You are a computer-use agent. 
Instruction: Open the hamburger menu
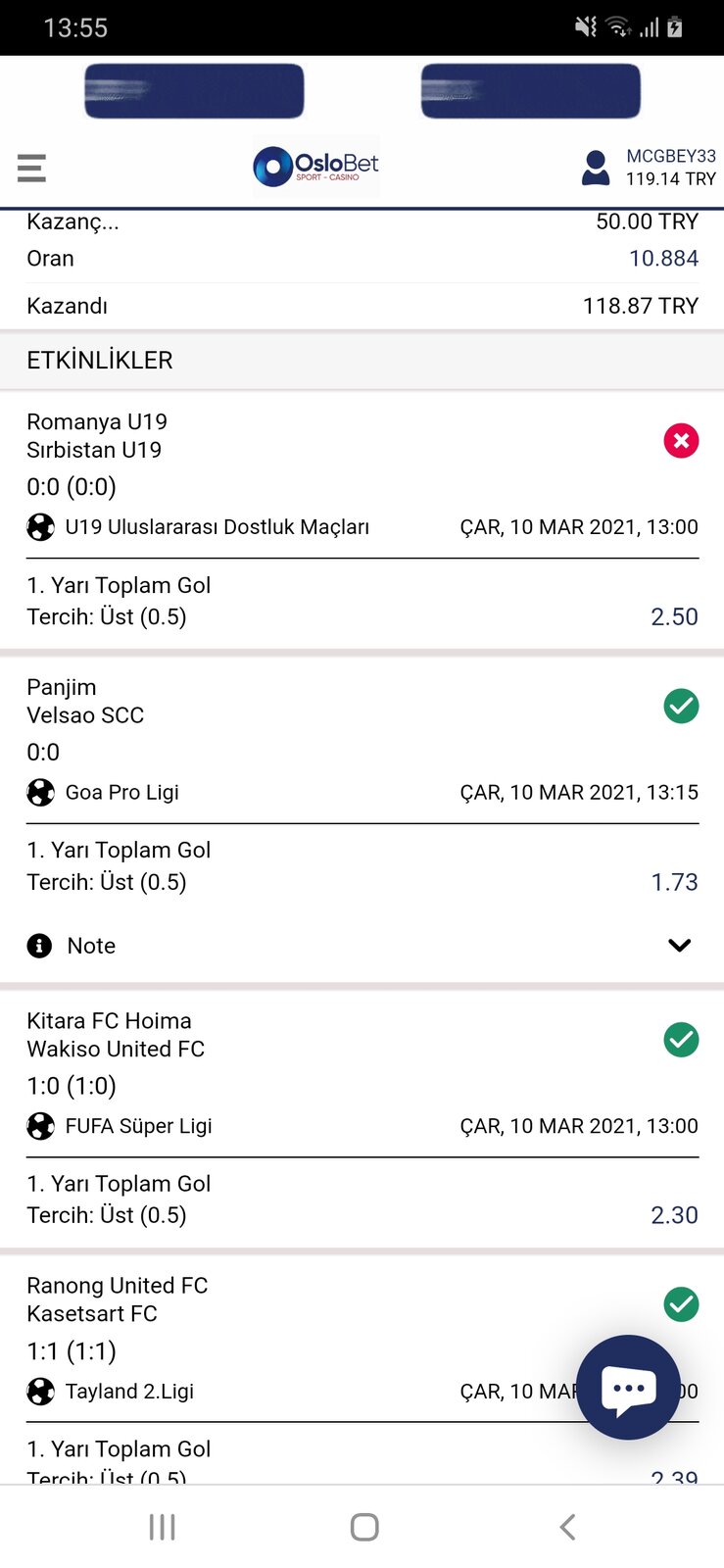coord(31,168)
